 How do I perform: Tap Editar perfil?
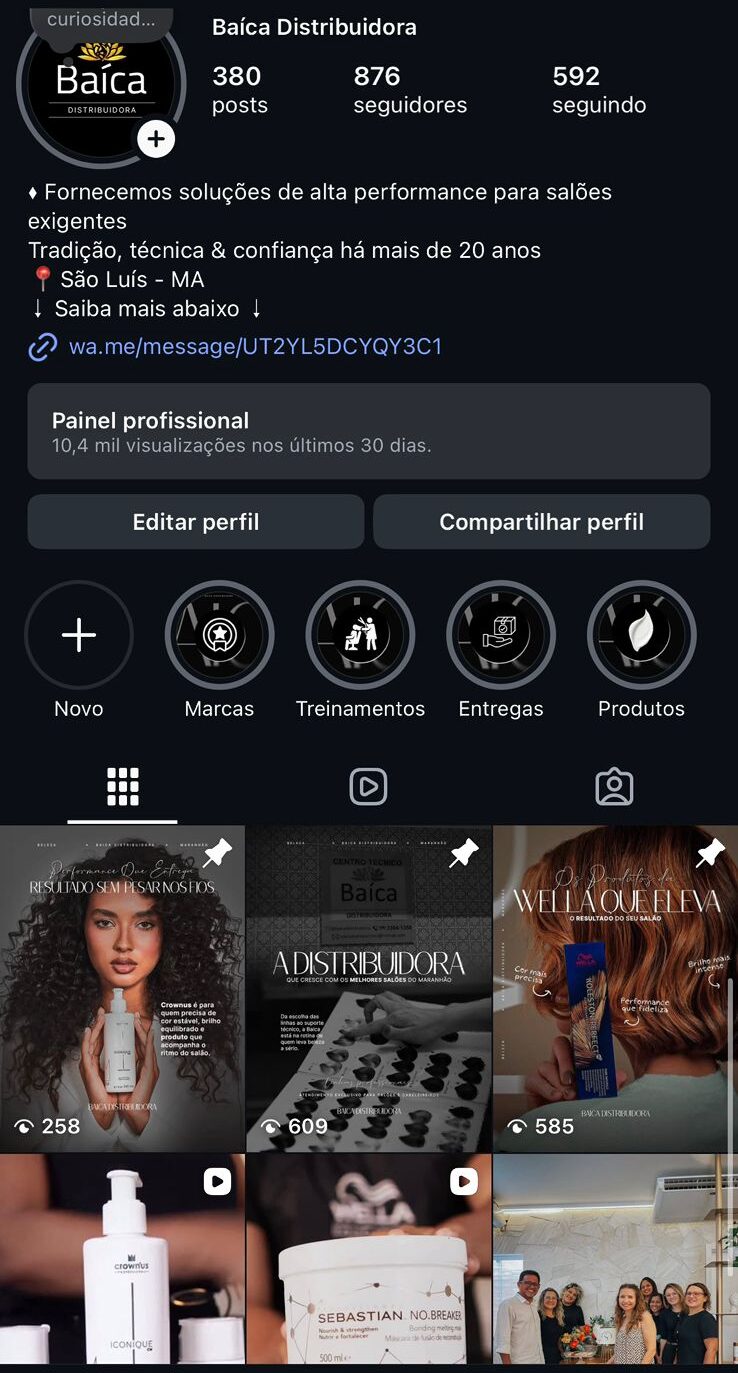(195, 521)
